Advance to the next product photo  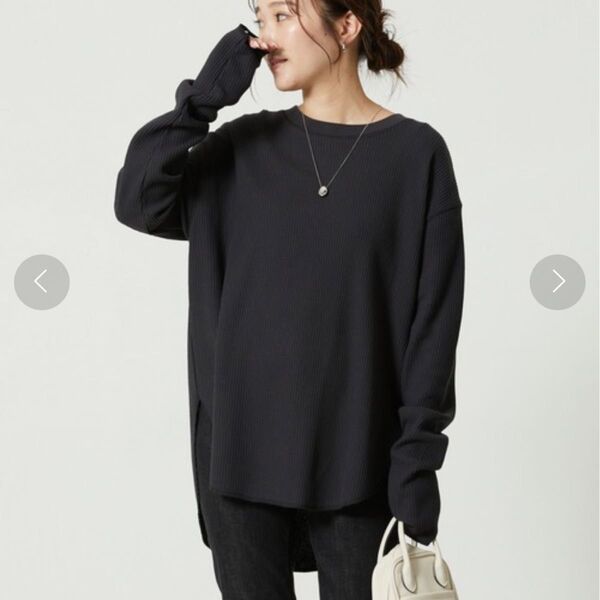click(x=557, y=282)
